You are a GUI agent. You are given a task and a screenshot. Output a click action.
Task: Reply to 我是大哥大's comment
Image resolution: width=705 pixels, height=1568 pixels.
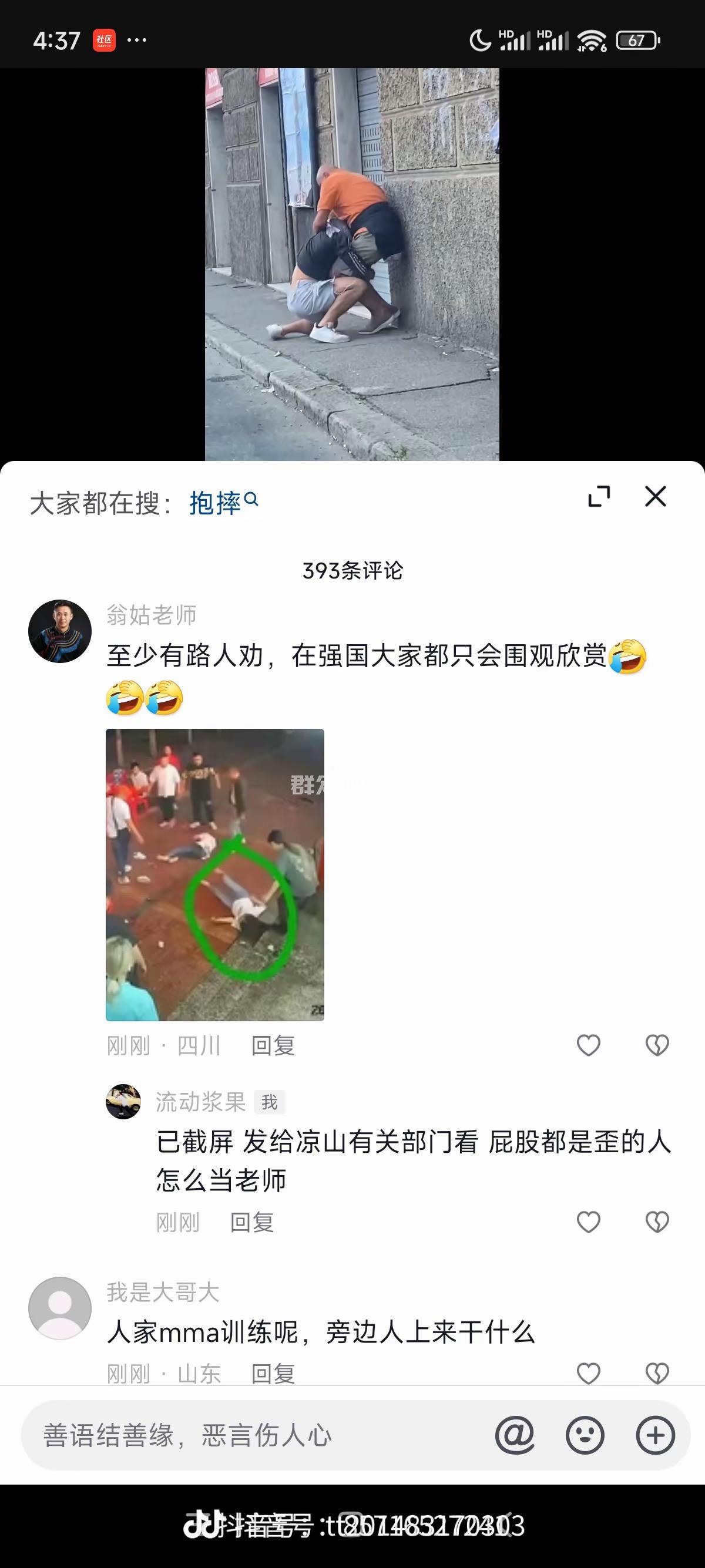[x=273, y=1374]
